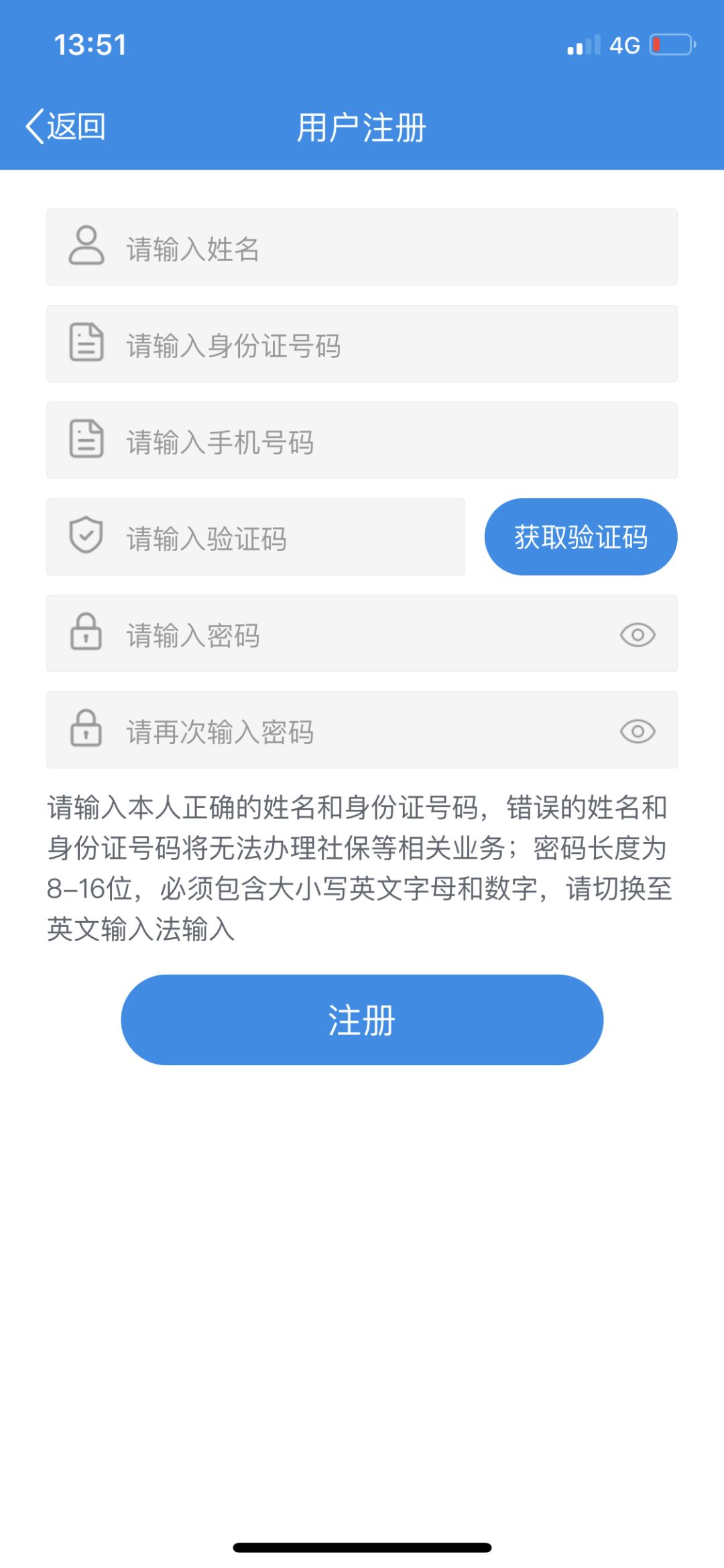Request a code with 获取验证码
Viewport: 724px width, 1568px height.
click(581, 537)
